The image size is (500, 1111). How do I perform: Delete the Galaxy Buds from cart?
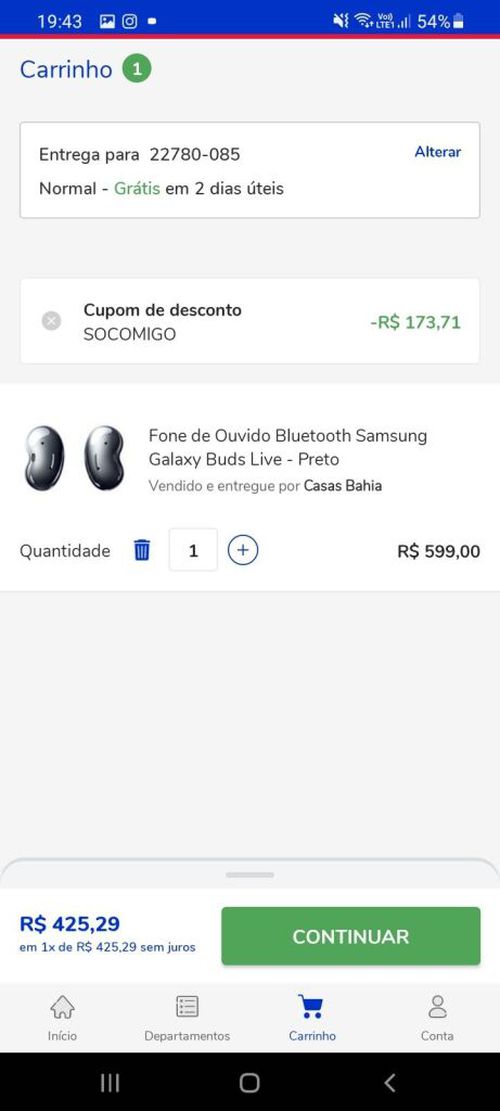pos(142,550)
